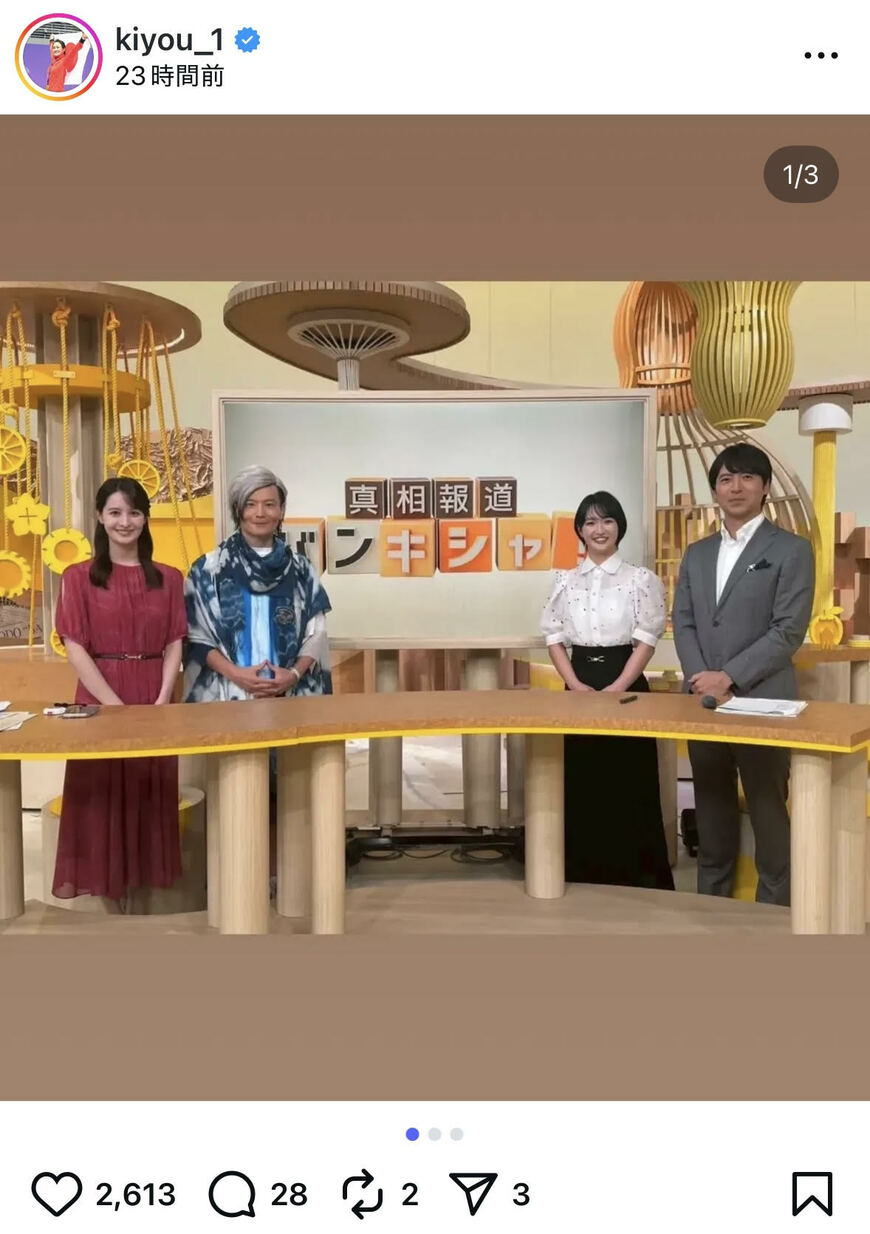The width and height of the screenshot is (870, 1234).
Task: Open kiyou_1's profile picture story
Action: coord(58,57)
